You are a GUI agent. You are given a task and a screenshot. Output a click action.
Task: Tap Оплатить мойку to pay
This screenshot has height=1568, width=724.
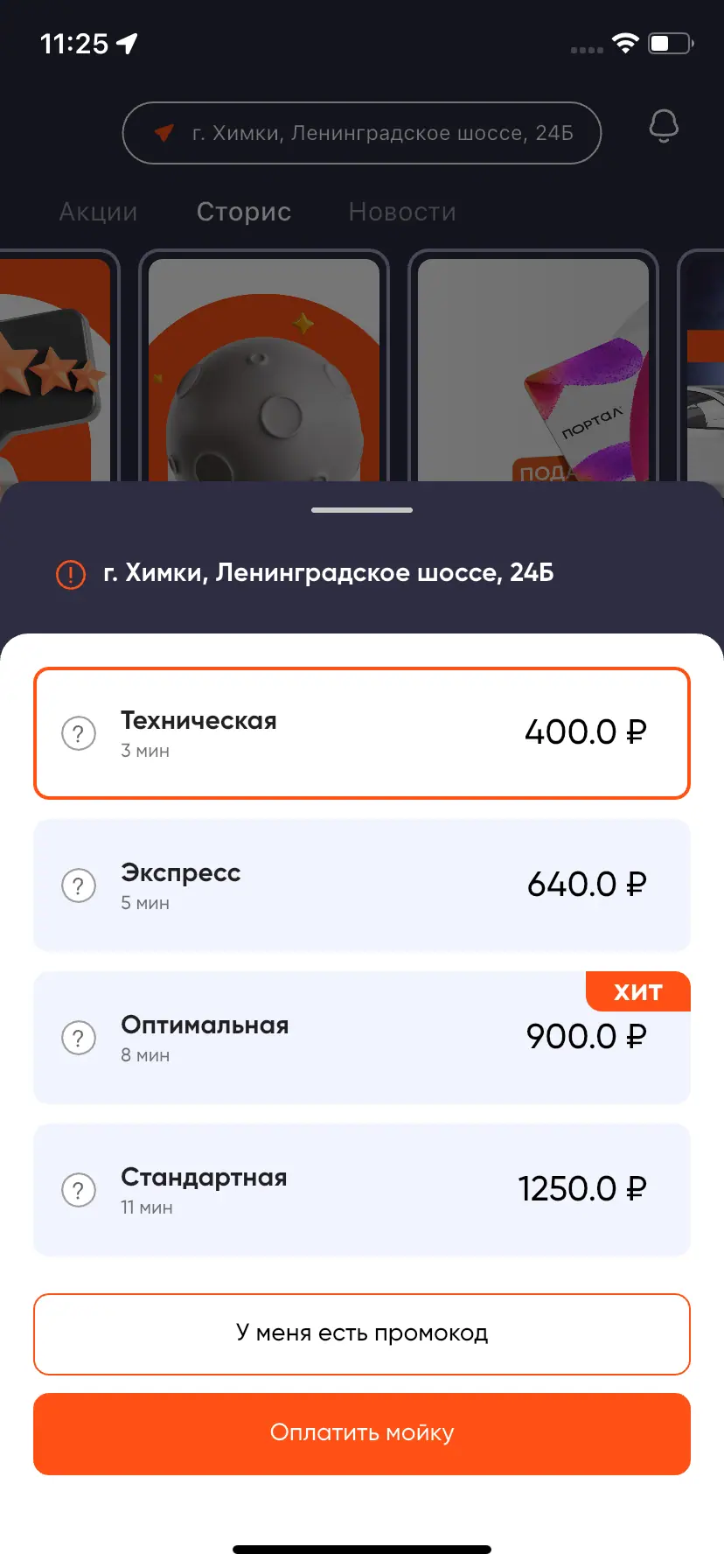[362, 1433]
